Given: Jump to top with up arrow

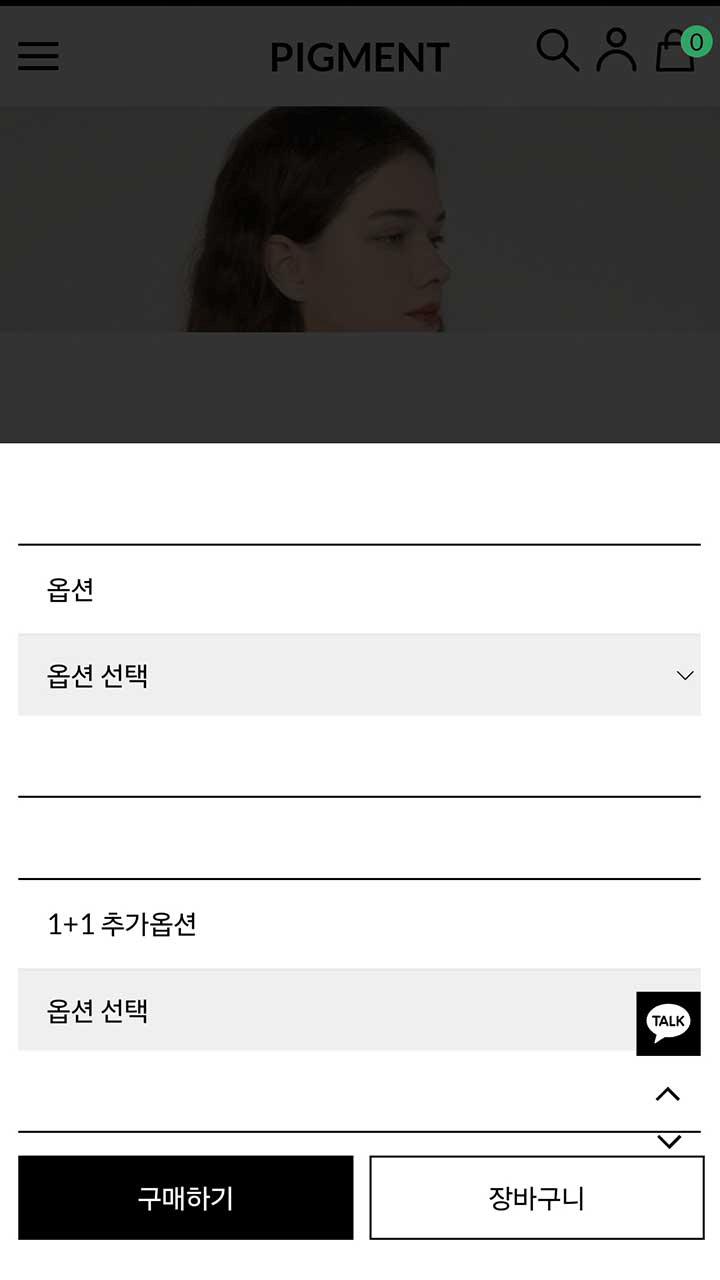Looking at the screenshot, I should 668,1094.
